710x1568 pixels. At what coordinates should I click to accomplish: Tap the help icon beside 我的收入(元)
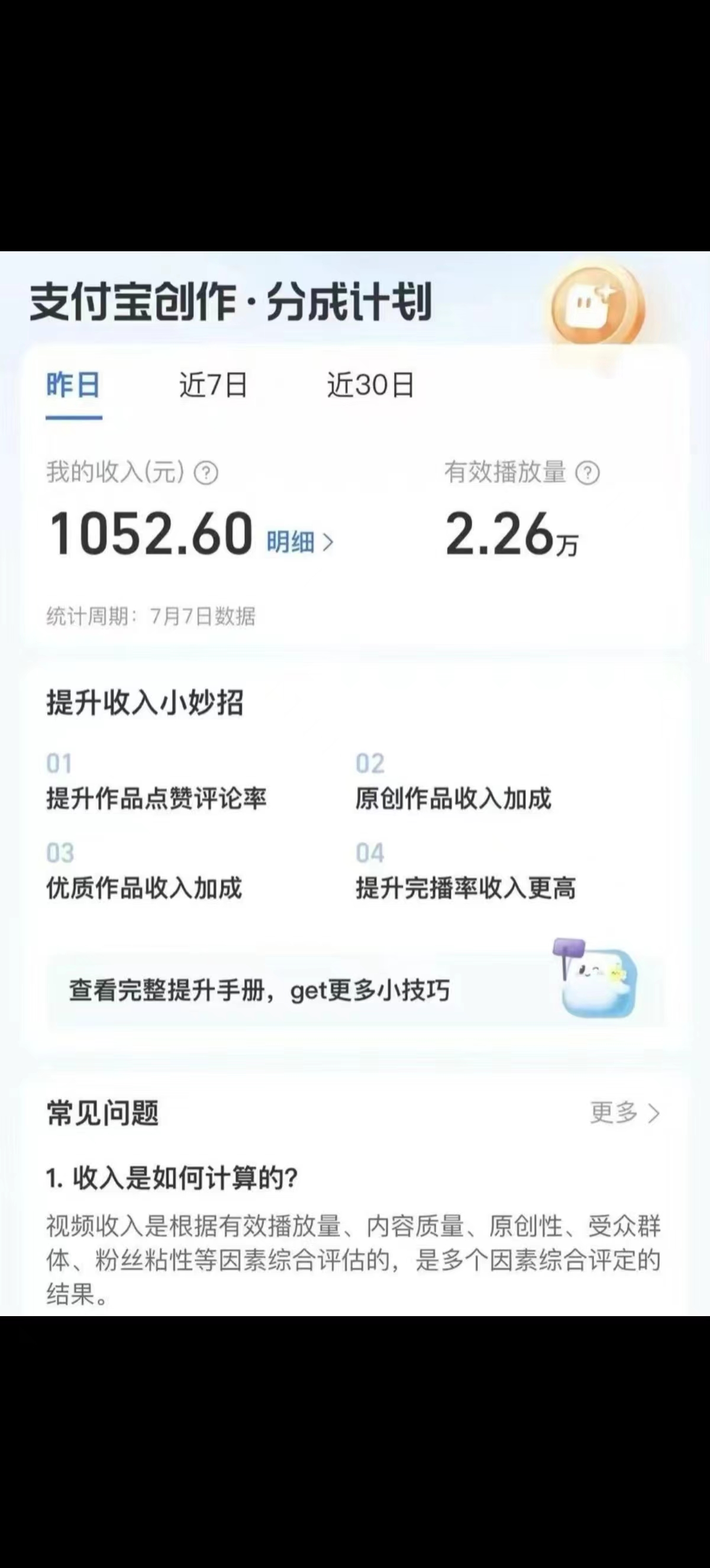pyautogui.click(x=206, y=473)
